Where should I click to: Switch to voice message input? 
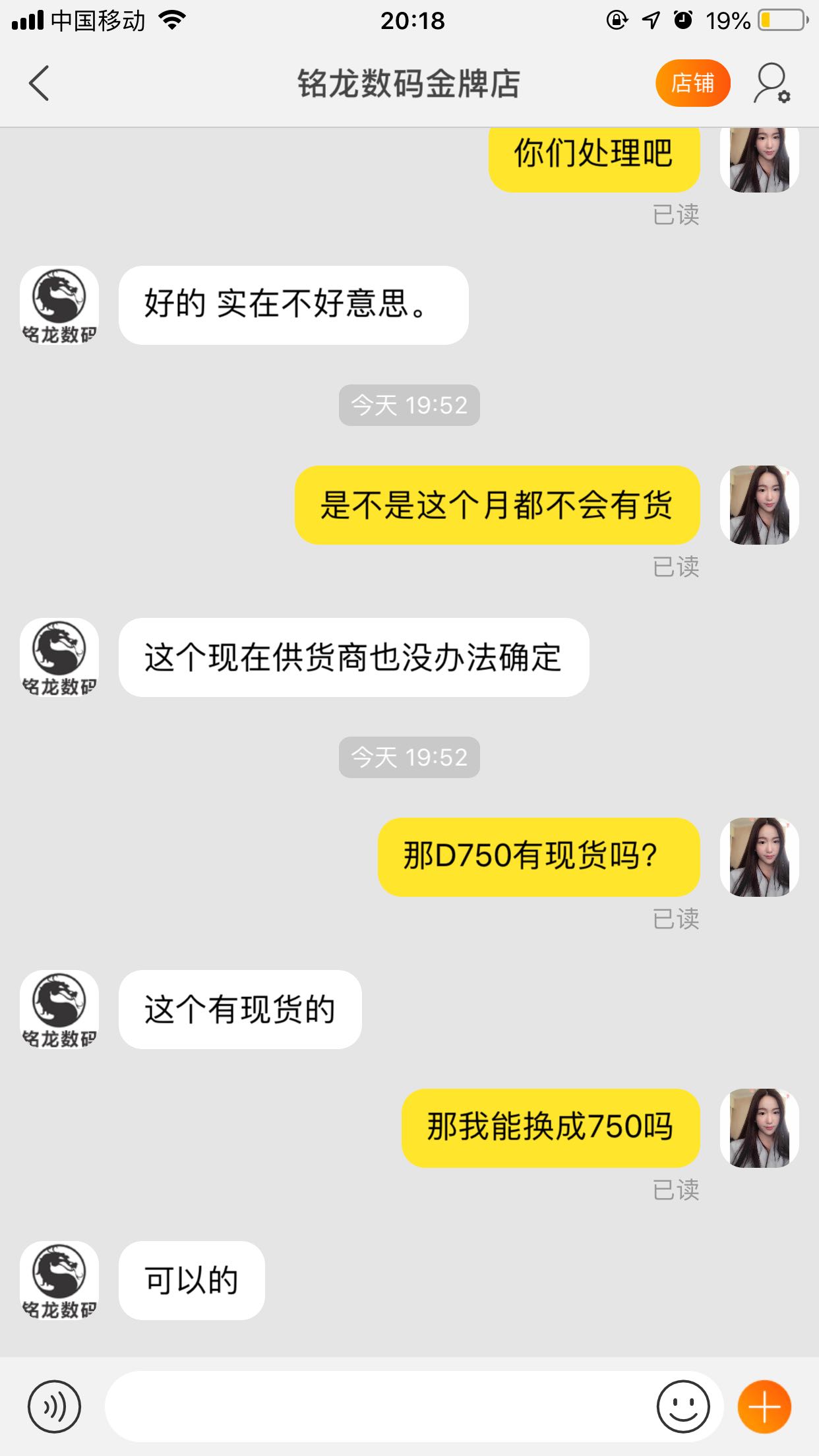tap(54, 1407)
